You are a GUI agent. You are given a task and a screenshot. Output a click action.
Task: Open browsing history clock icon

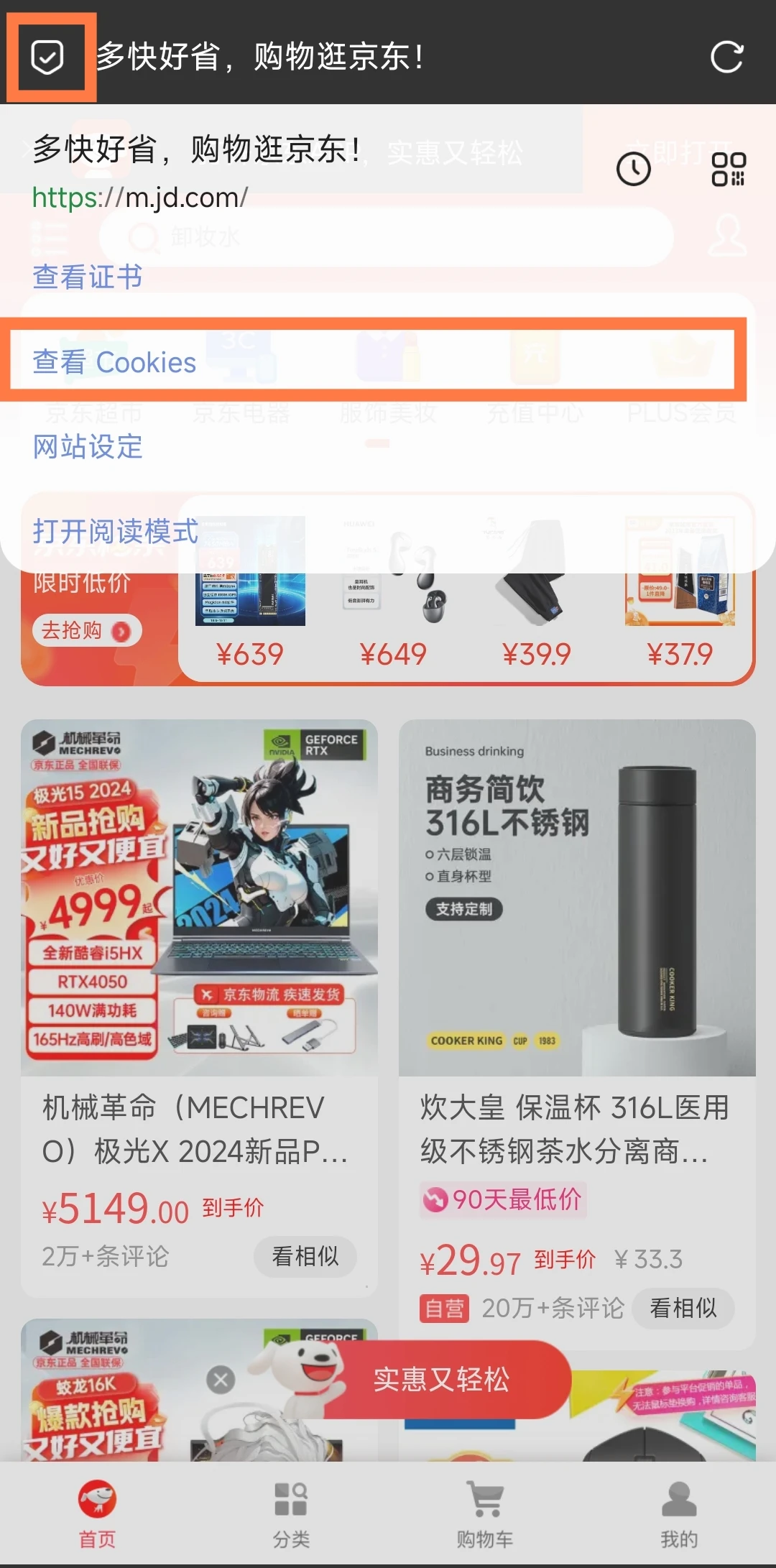[x=633, y=170]
